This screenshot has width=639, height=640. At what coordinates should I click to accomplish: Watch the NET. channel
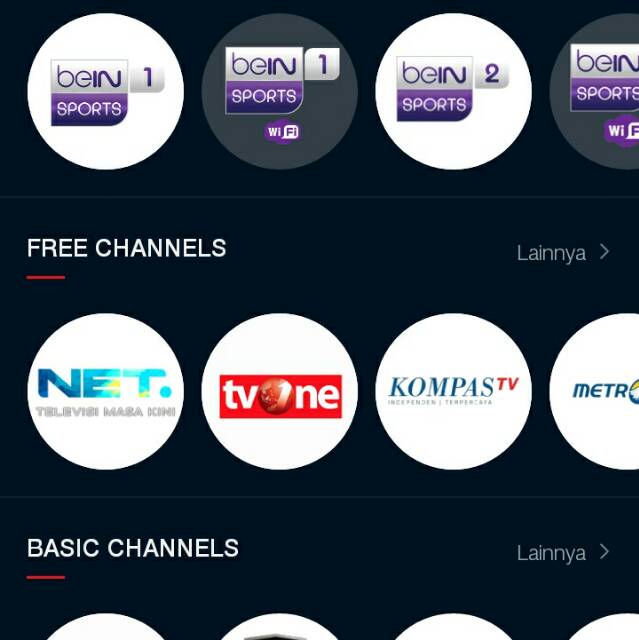coord(105,391)
